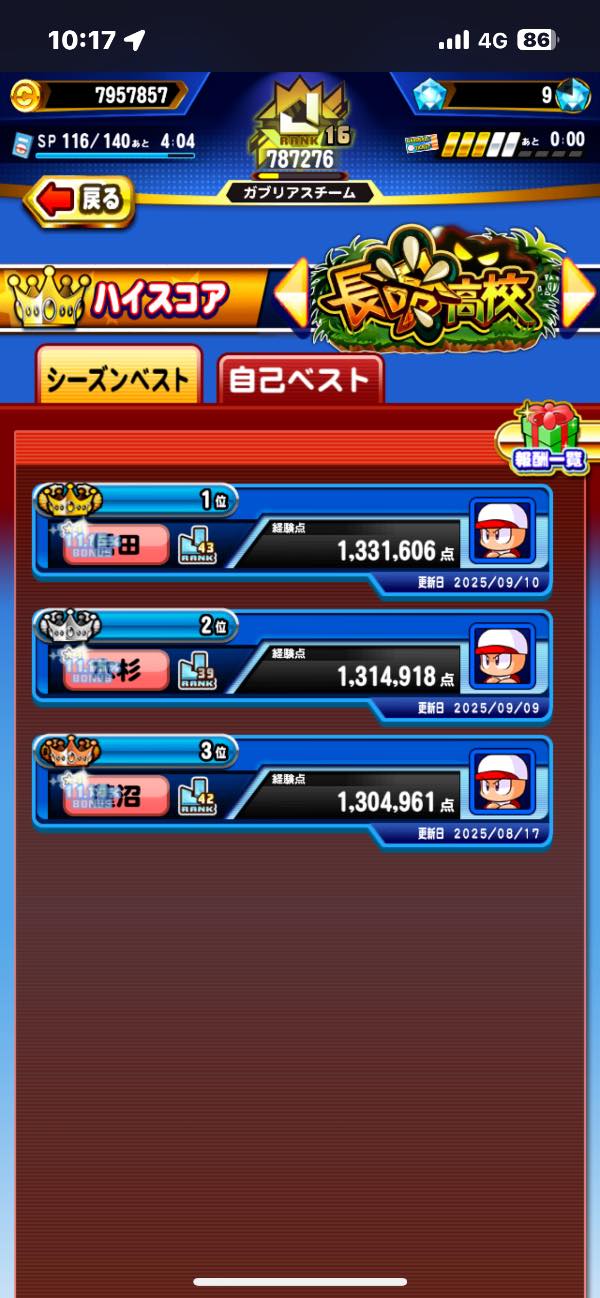Select the 自己ベスト tab
This screenshot has height=1298, width=600.
(x=300, y=379)
